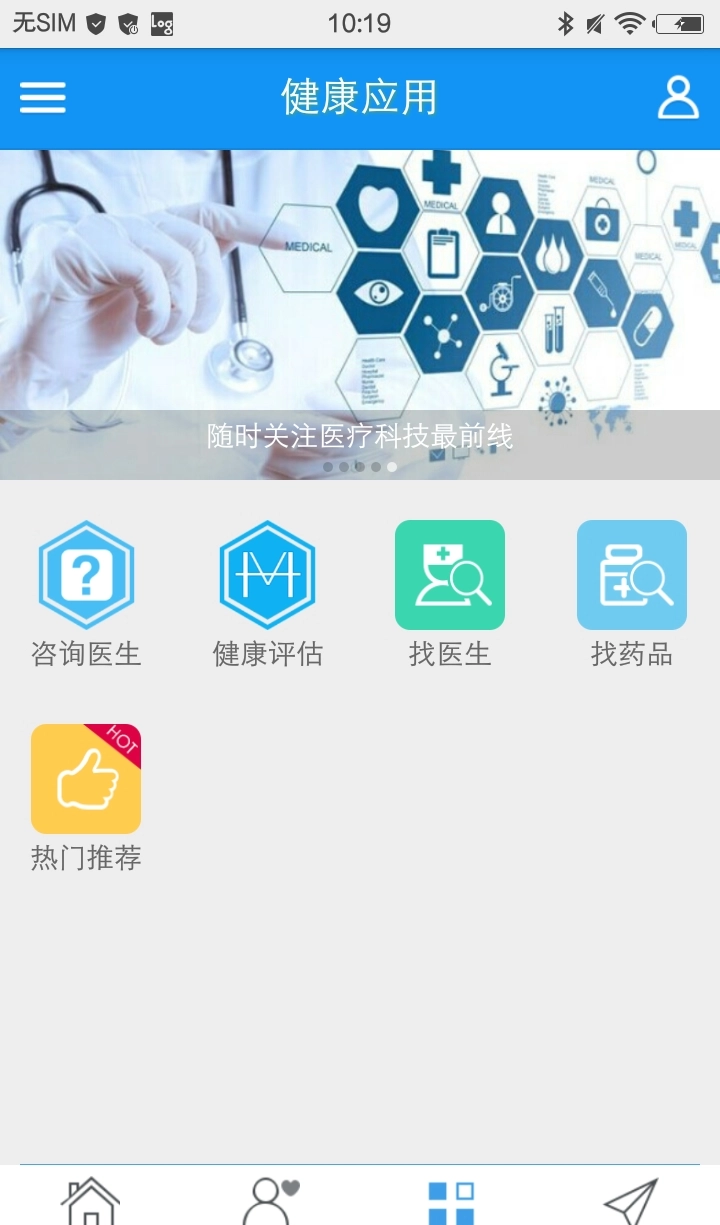Switch to the person-with-heart tab
Viewport: 720px width, 1225px height.
270,1200
